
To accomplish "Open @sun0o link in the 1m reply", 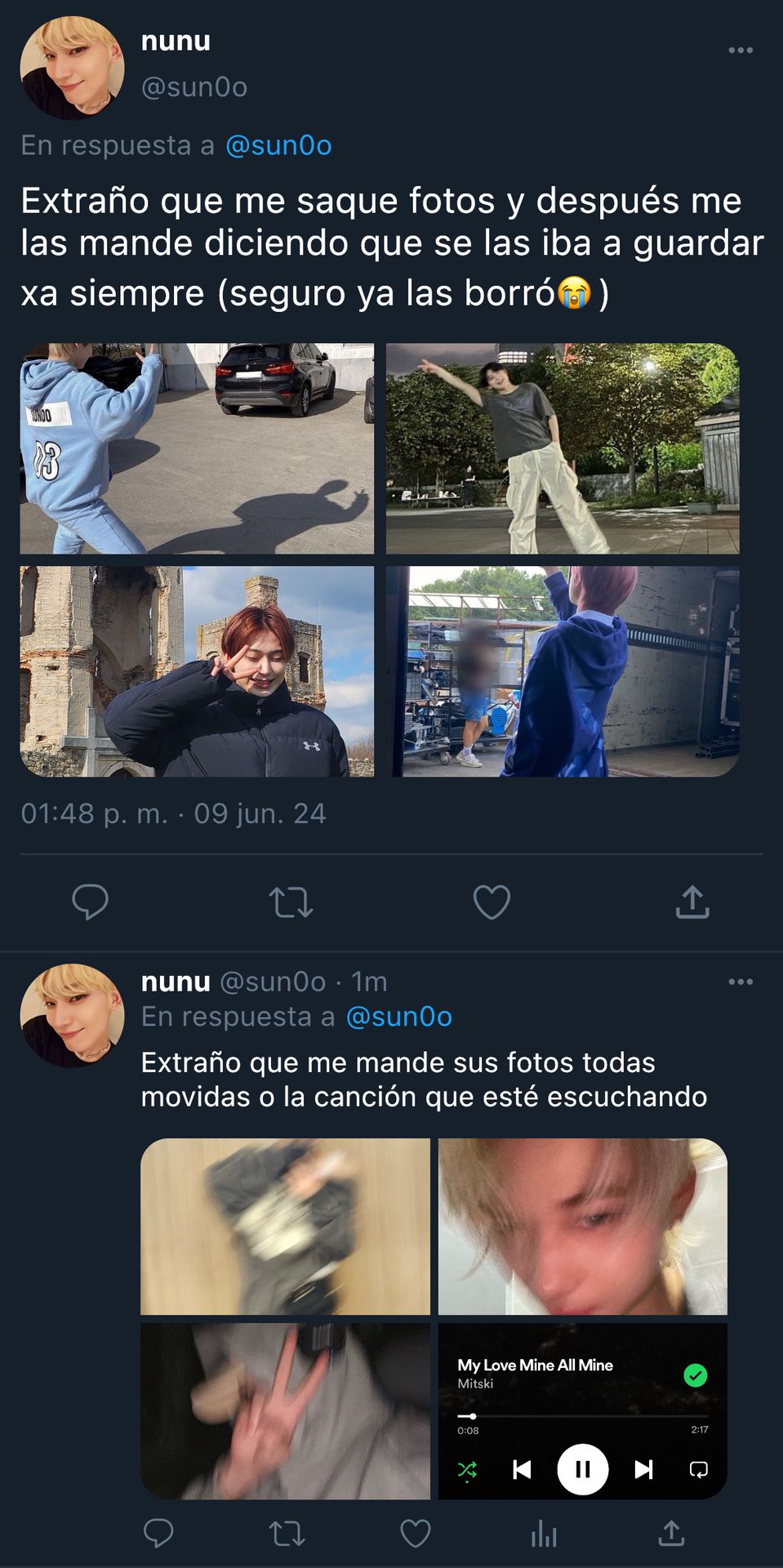I will [x=398, y=1017].
